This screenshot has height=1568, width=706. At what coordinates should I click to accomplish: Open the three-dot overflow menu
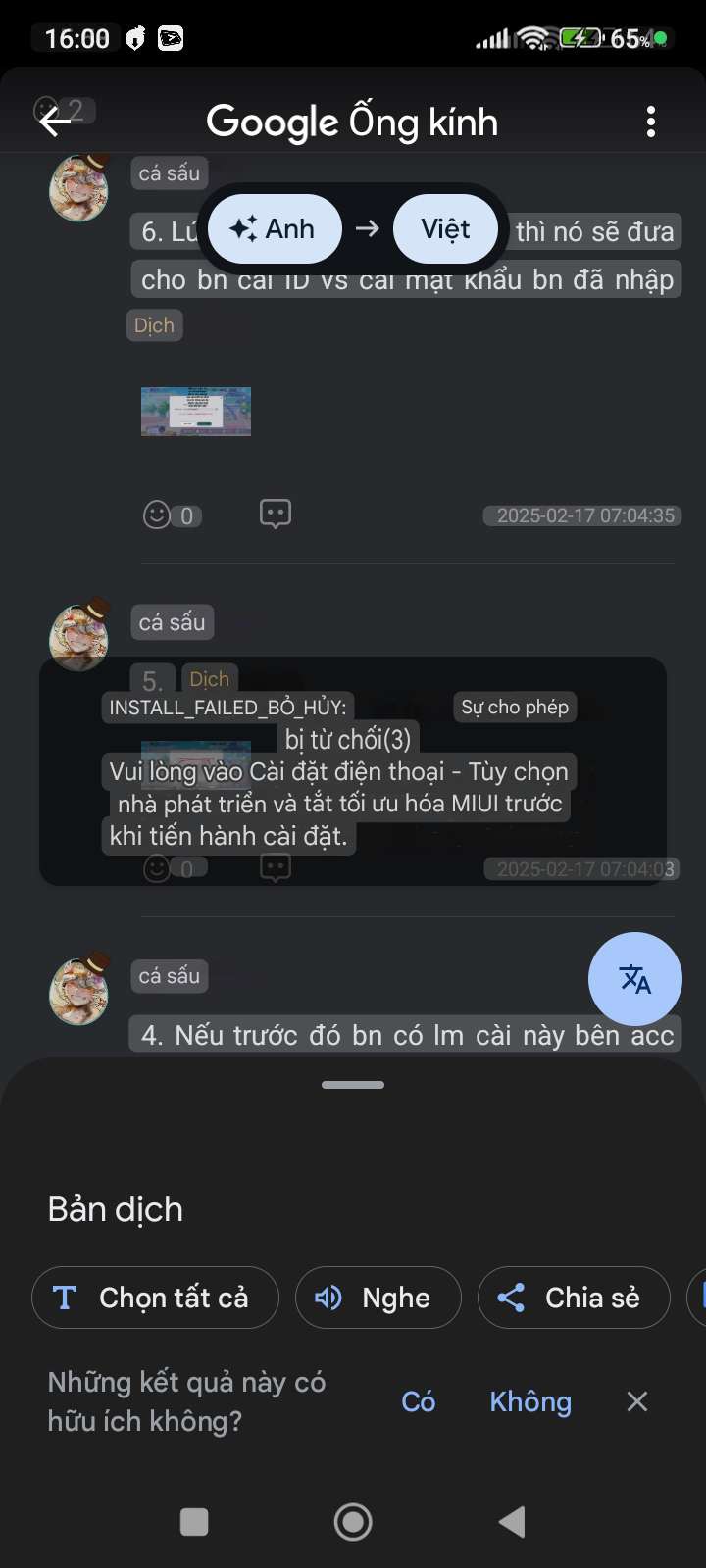tap(650, 122)
